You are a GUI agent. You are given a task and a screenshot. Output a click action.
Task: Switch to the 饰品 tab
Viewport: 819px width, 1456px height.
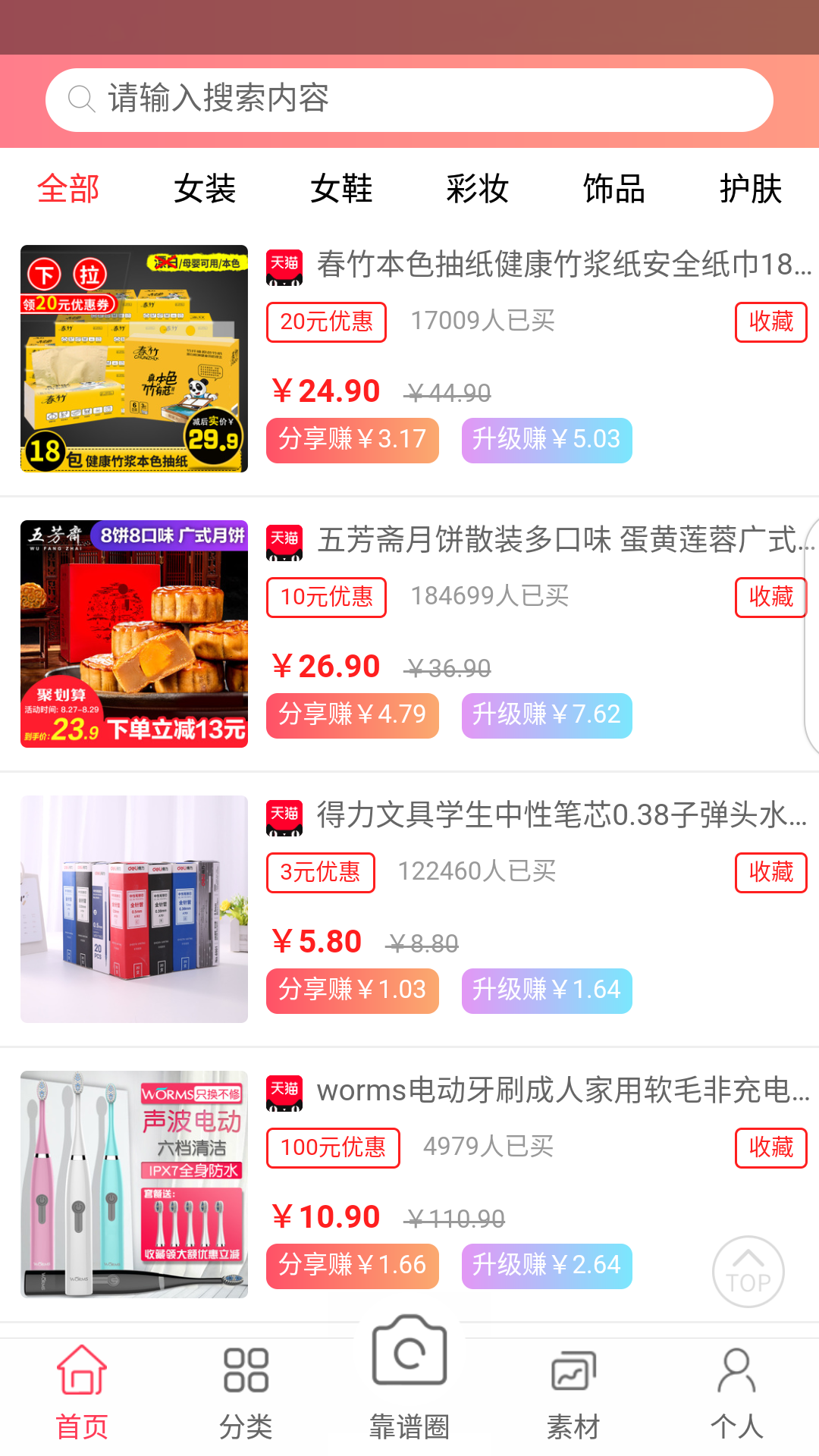pyautogui.click(x=614, y=189)
